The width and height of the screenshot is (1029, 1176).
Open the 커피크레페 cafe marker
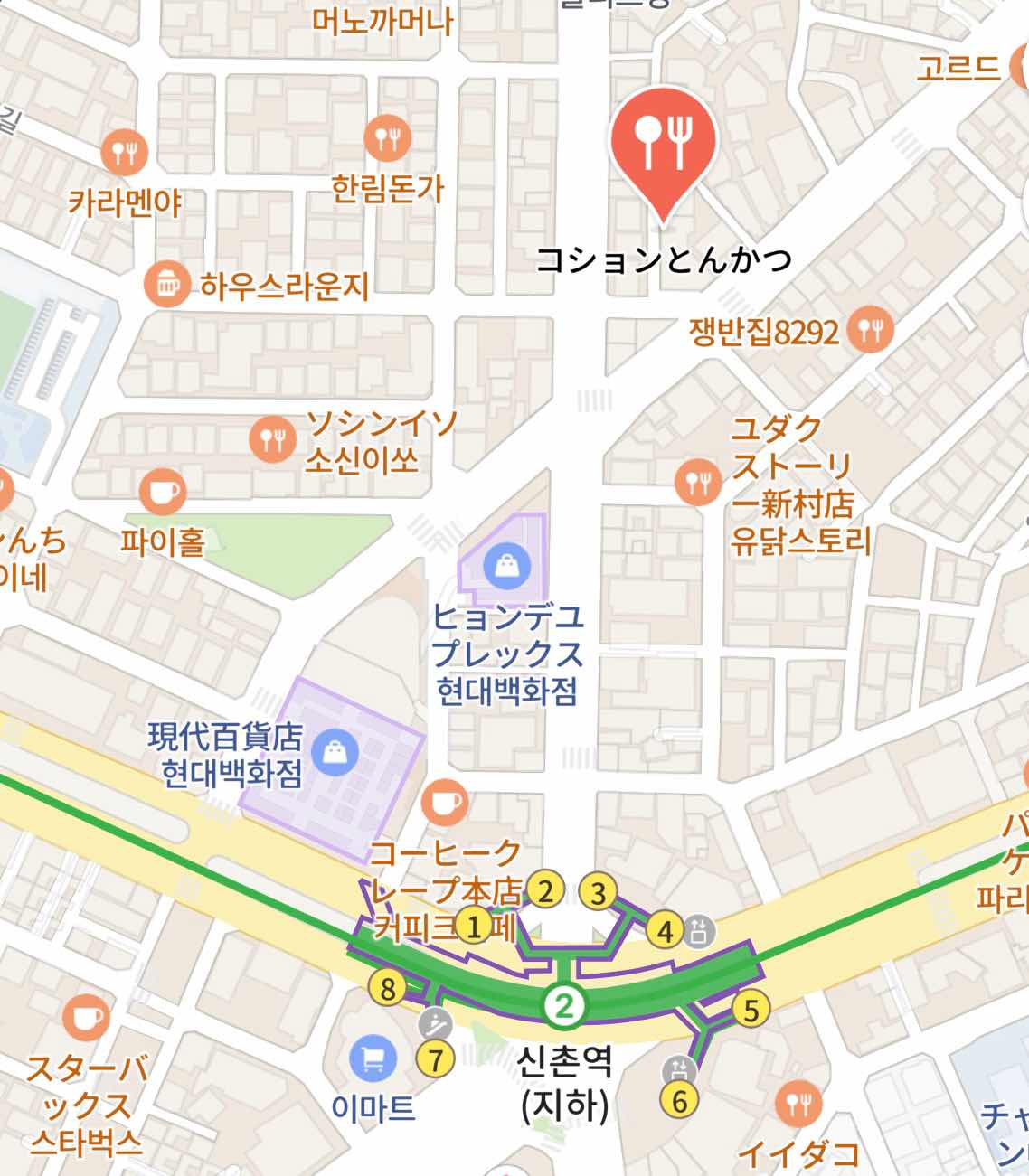pyautogui.click(x=446, y=802)
